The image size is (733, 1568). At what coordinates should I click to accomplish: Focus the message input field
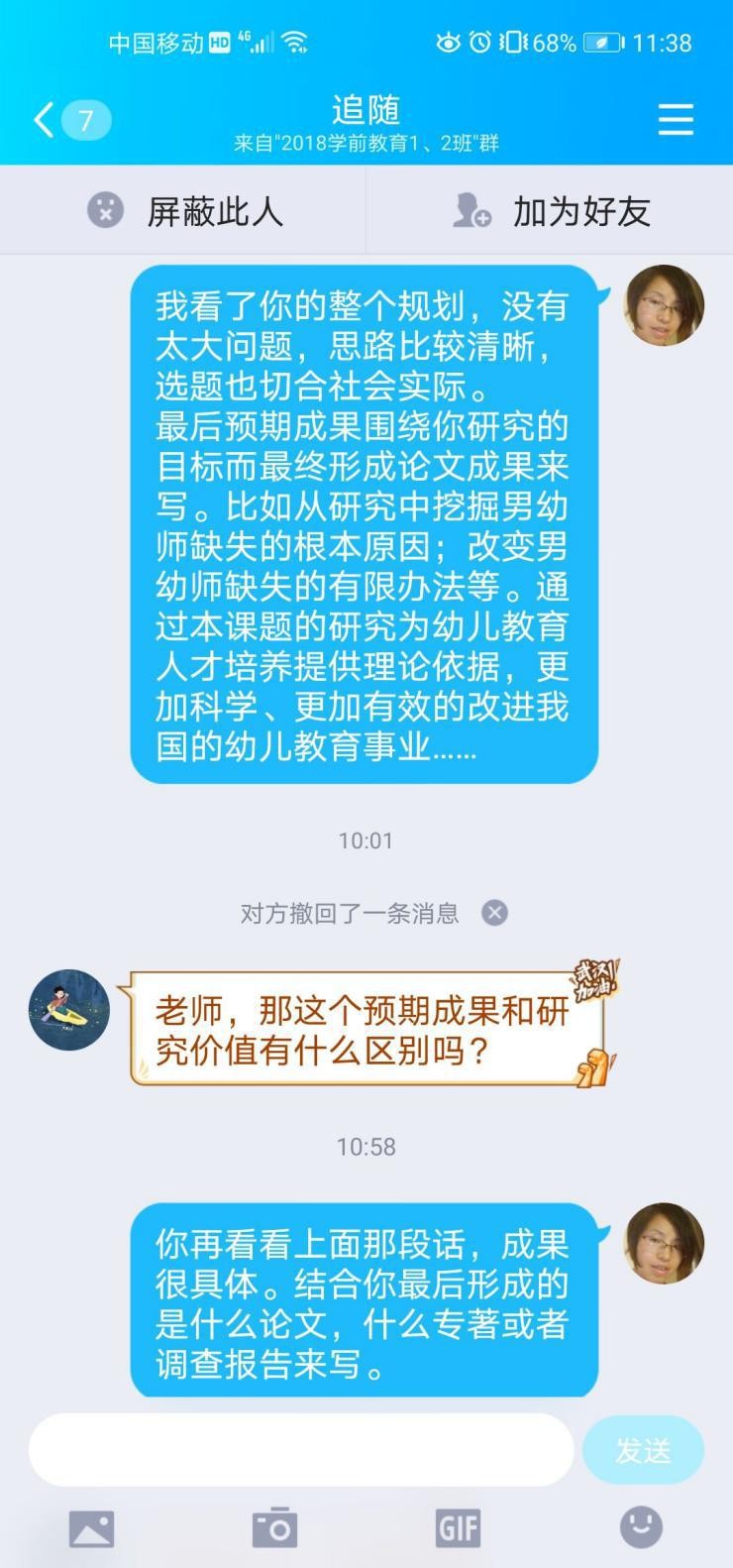click(301, 1449)
